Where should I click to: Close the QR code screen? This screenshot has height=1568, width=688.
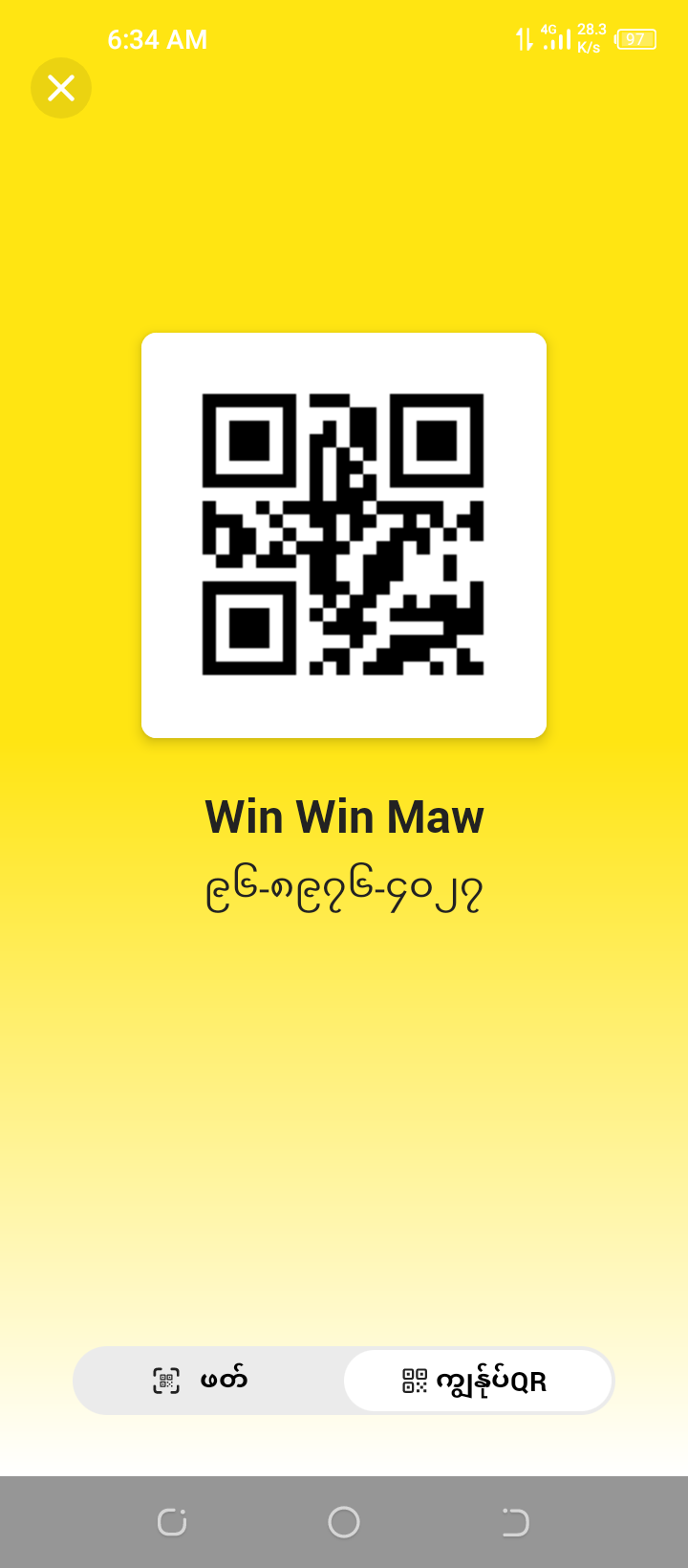pyautogui.click(x=61, y=88)
